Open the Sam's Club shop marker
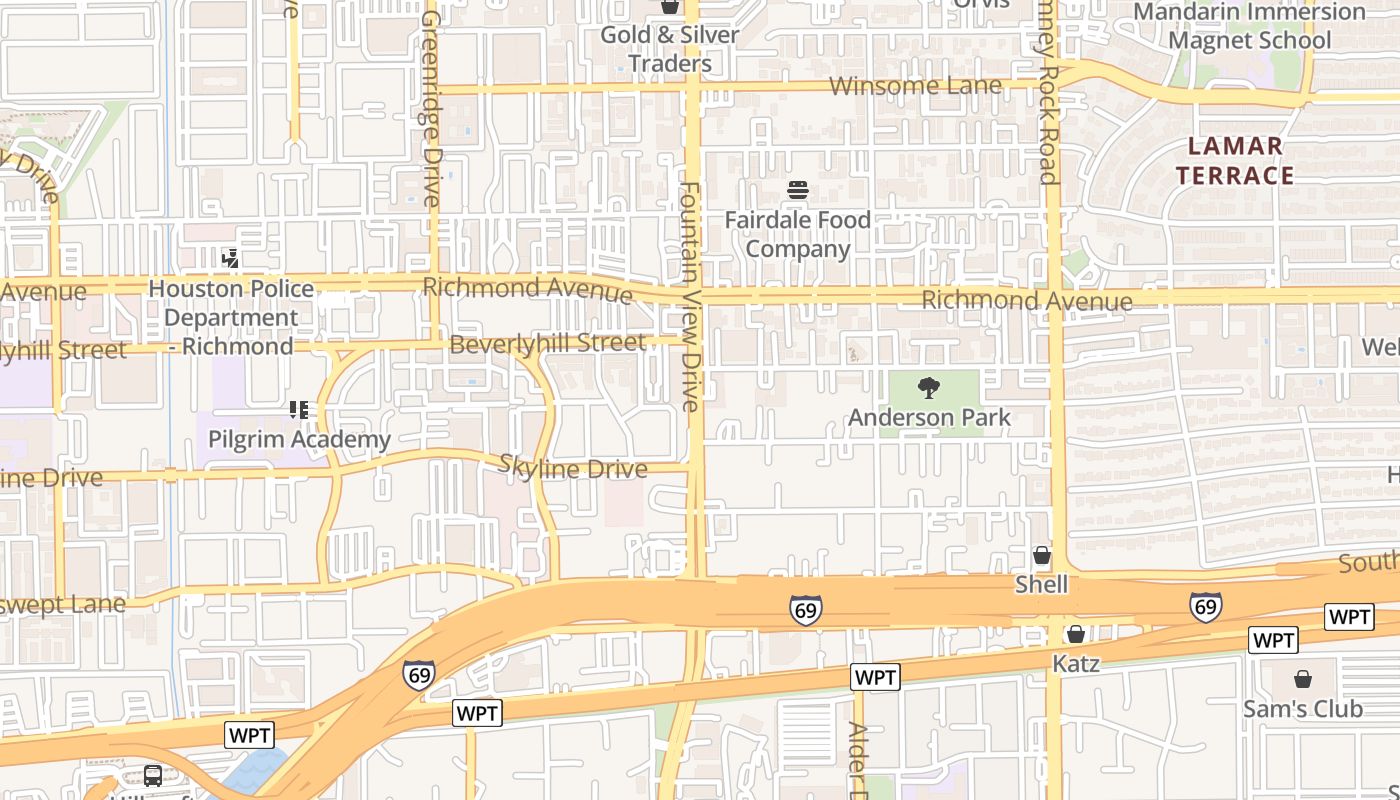Viewport: 1400px width, 800px height. pos(1303,680)
